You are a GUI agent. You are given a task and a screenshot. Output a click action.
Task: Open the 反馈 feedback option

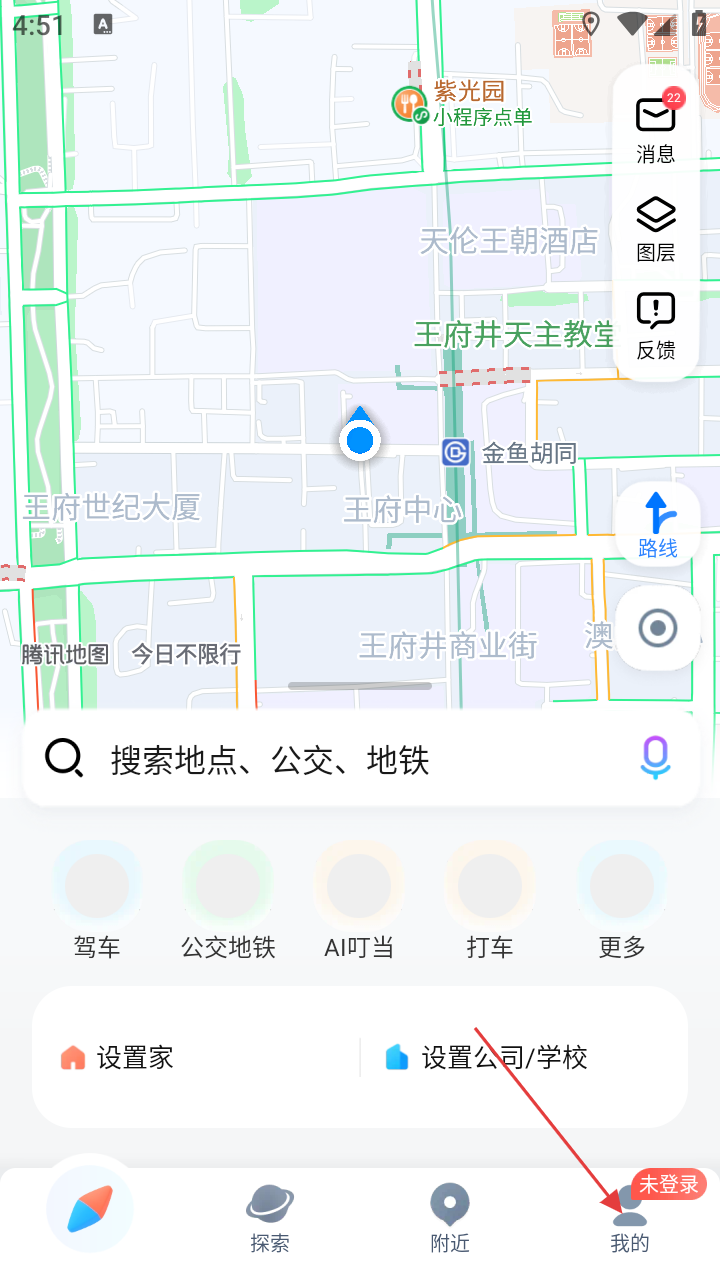[x=656, y=326]
